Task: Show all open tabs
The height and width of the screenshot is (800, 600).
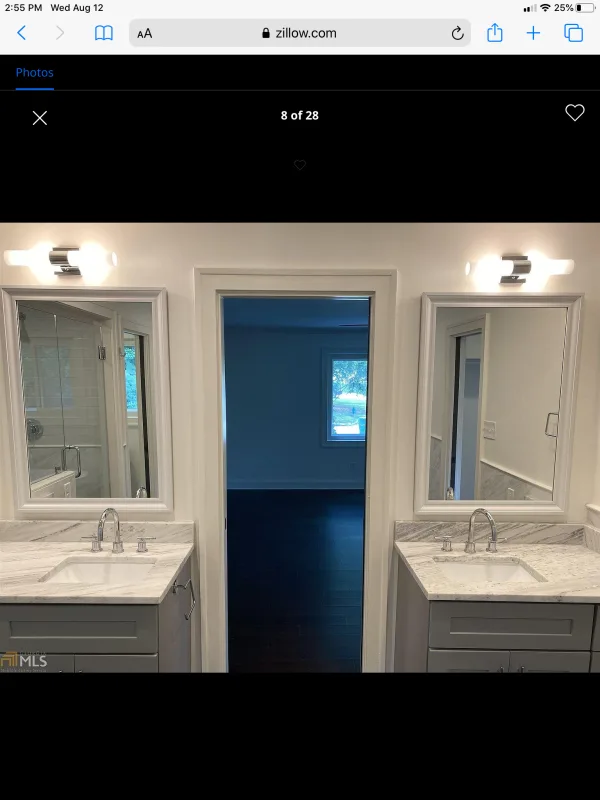Action: pos(573,33)
